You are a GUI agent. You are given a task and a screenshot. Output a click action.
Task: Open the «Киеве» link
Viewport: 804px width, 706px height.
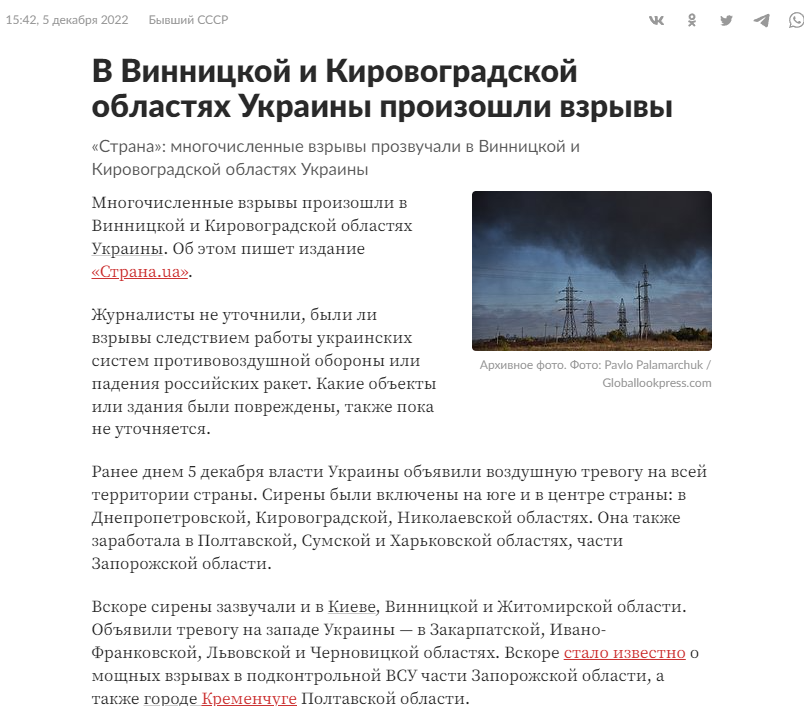(x=352, y=607)
